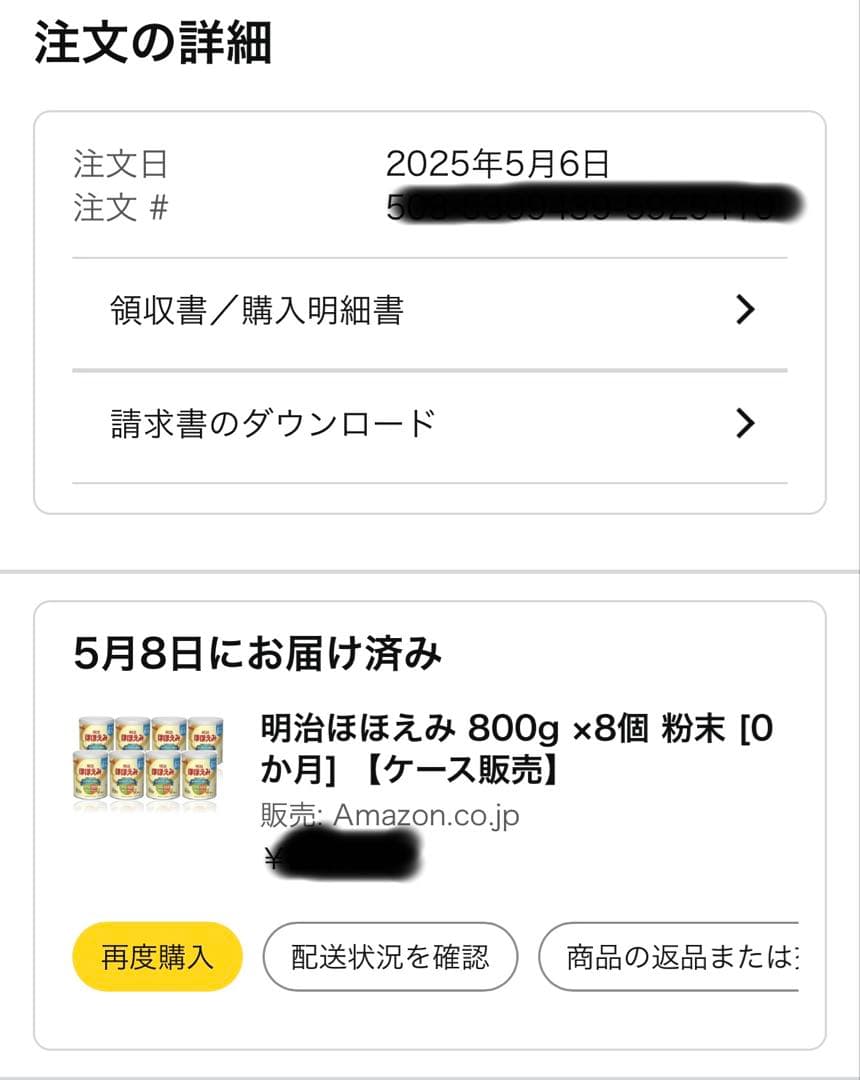Click the right-arrow icon on the receipt row

(744, 311)
